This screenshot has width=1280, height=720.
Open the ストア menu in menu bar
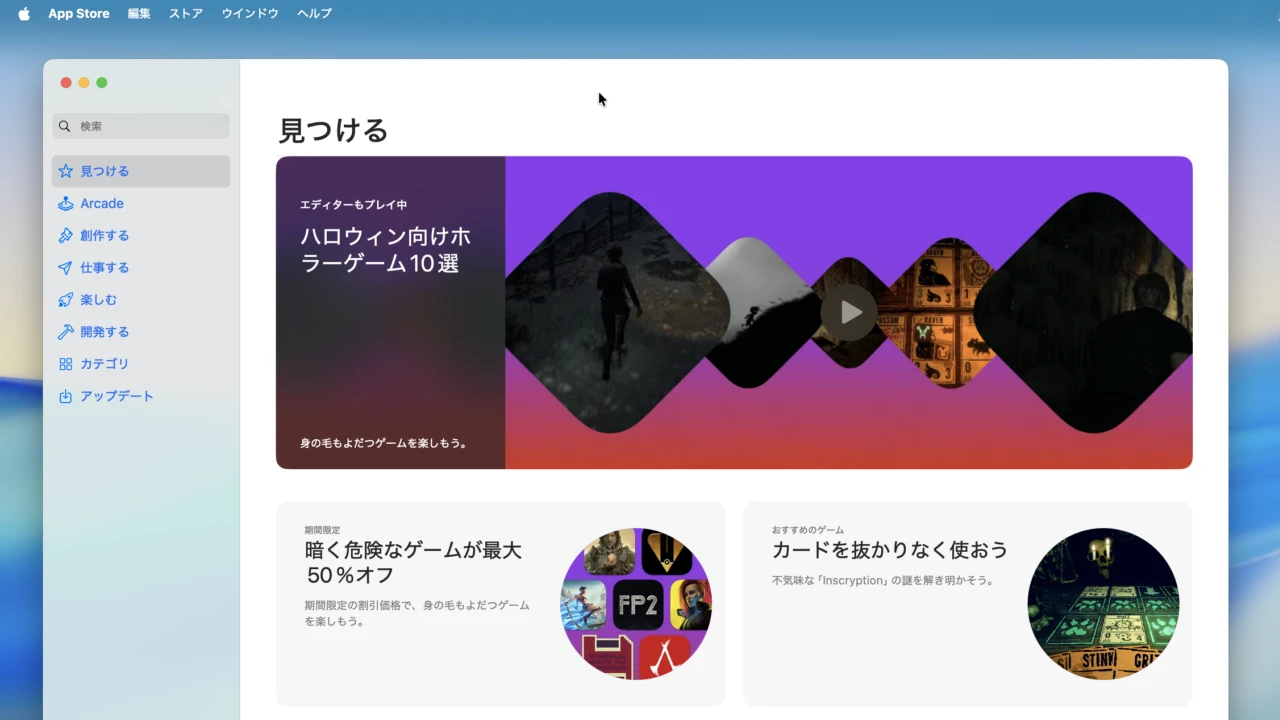[186, 14]
